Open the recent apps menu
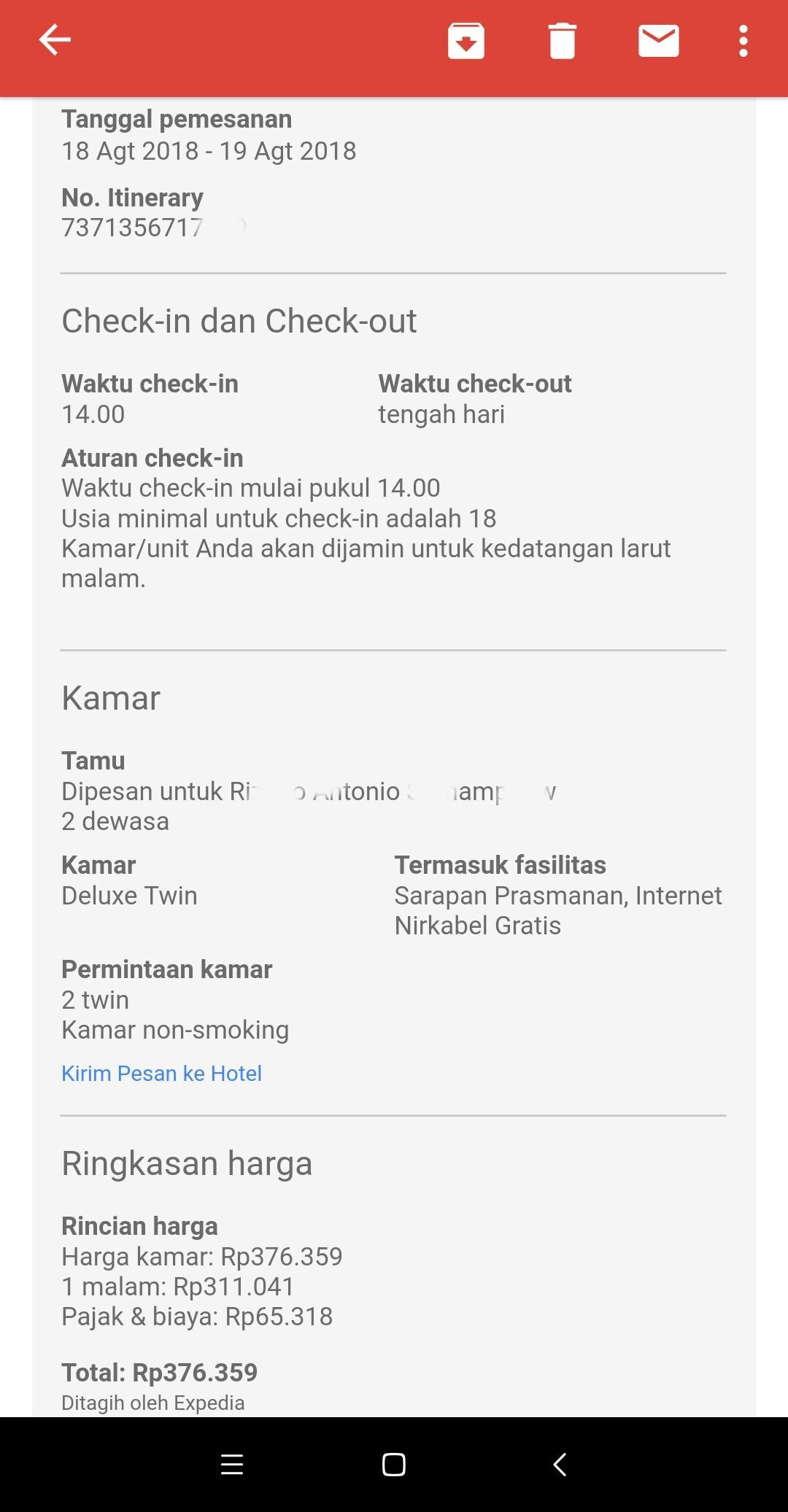Image resolution: width=788 pixels, height=1512 pixels. [232, 1465]
